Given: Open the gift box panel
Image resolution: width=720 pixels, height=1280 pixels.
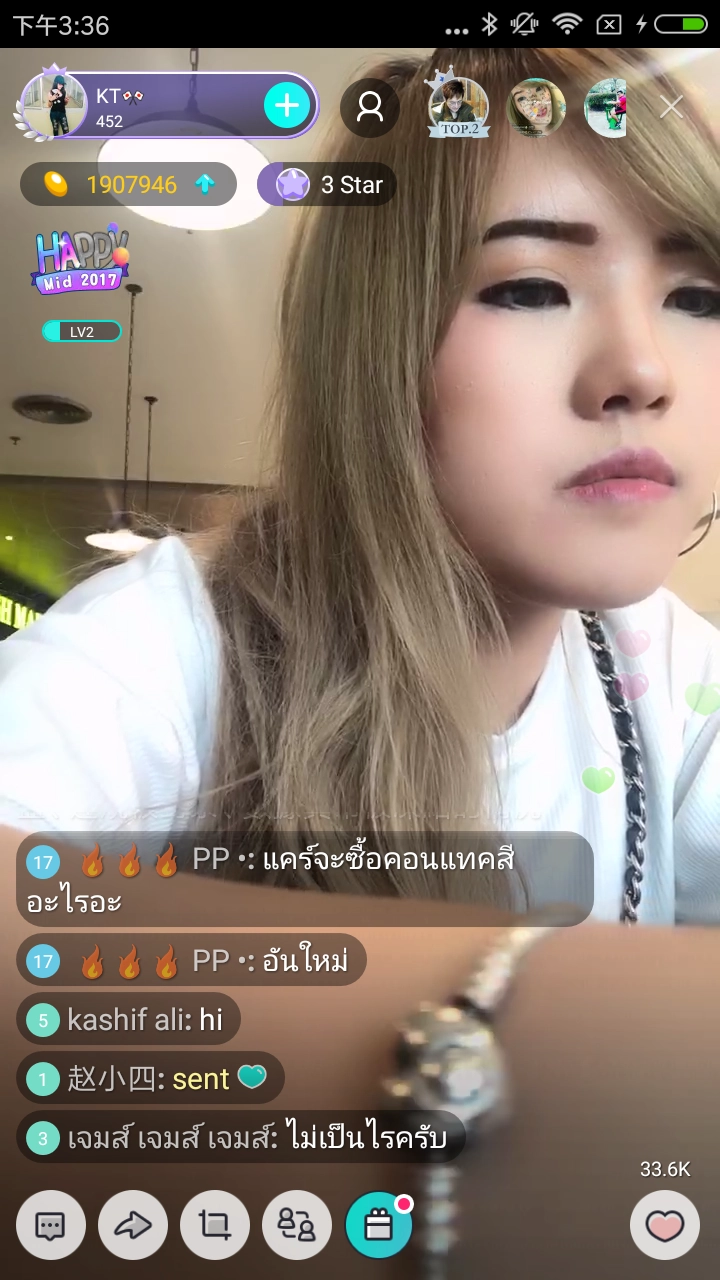Looking at the screenshot, I should click(x=379, y=1225).
